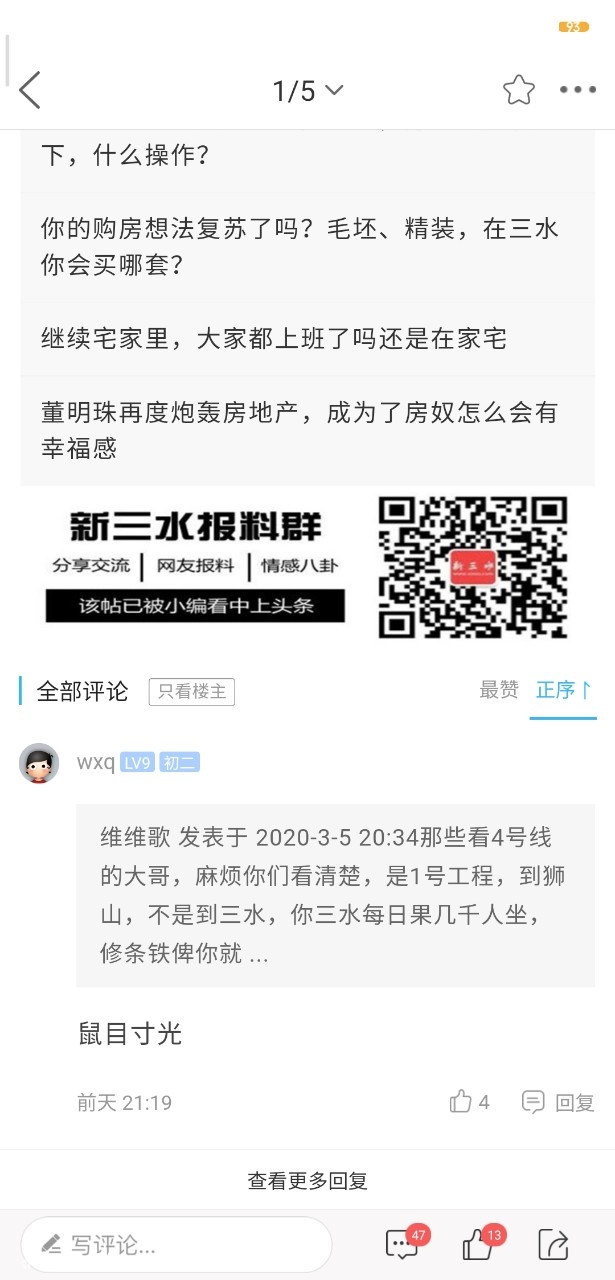Expand 查看更多回复
Screen dimensions: 615x1280
click(307, 1180)
